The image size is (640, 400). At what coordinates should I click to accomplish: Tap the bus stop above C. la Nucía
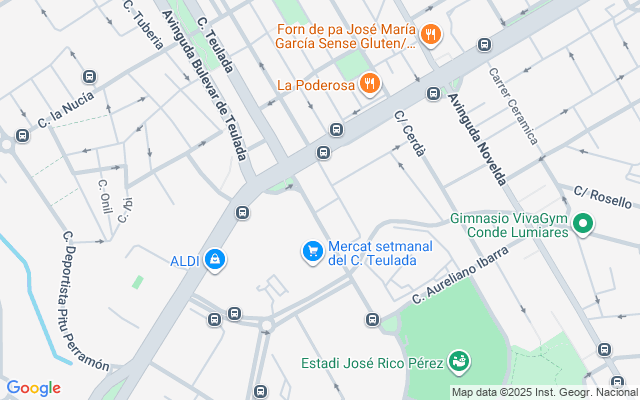coord(90,77)
